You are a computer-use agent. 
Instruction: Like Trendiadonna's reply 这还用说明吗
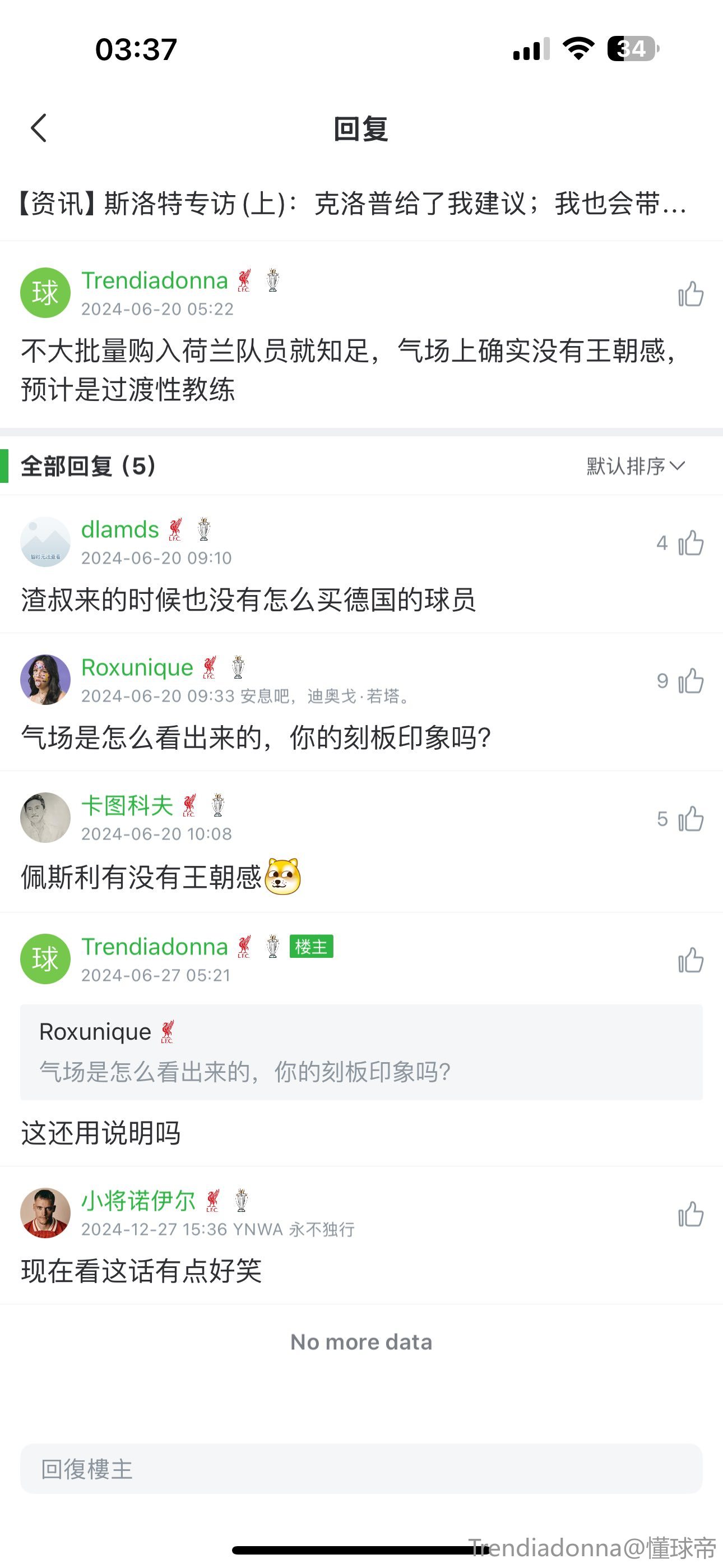[690, 961]
